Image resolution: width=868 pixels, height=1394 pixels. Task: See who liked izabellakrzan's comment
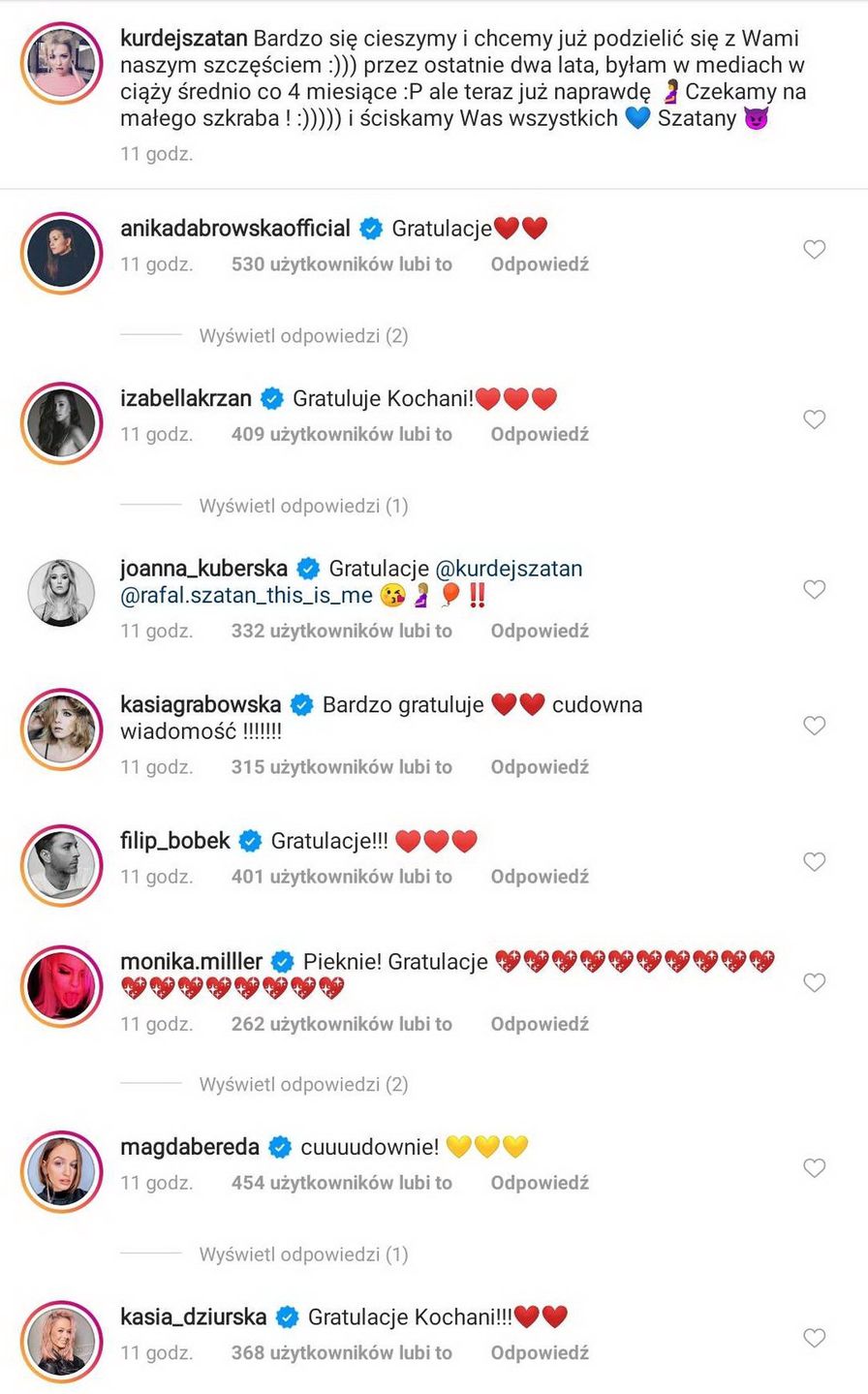click(341, 435)
